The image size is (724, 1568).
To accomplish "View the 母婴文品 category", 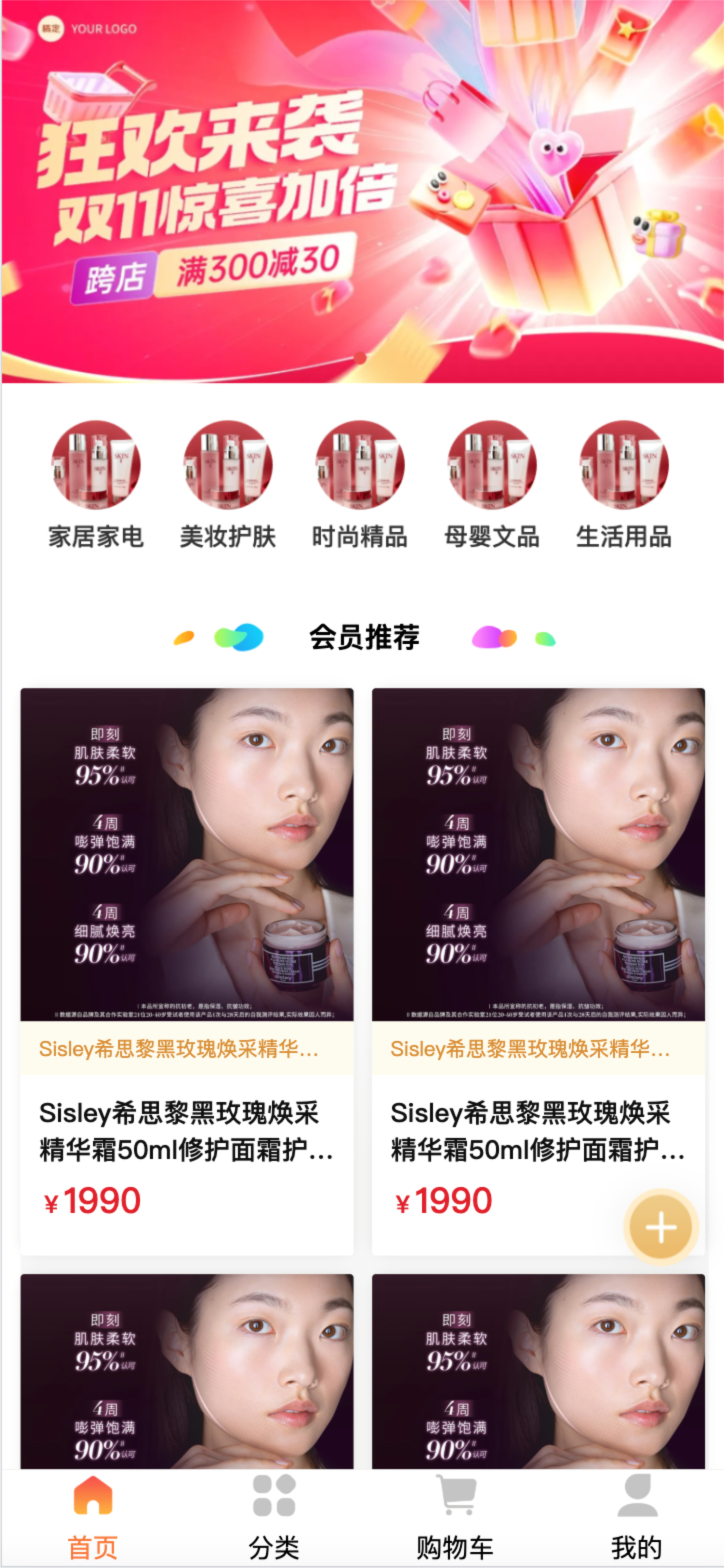I will click(x=492, y=485).
